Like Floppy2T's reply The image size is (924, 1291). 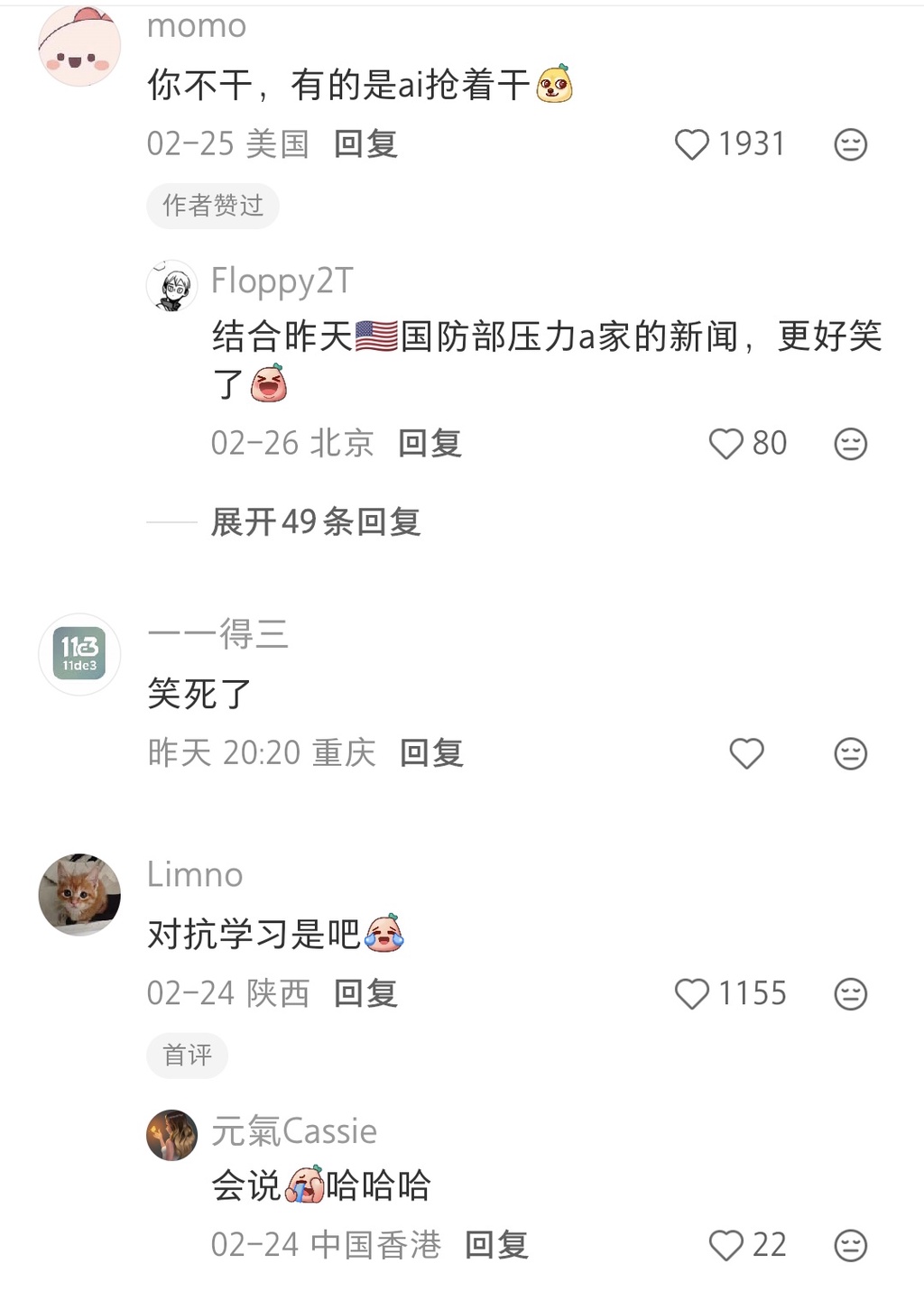(725, 444)
